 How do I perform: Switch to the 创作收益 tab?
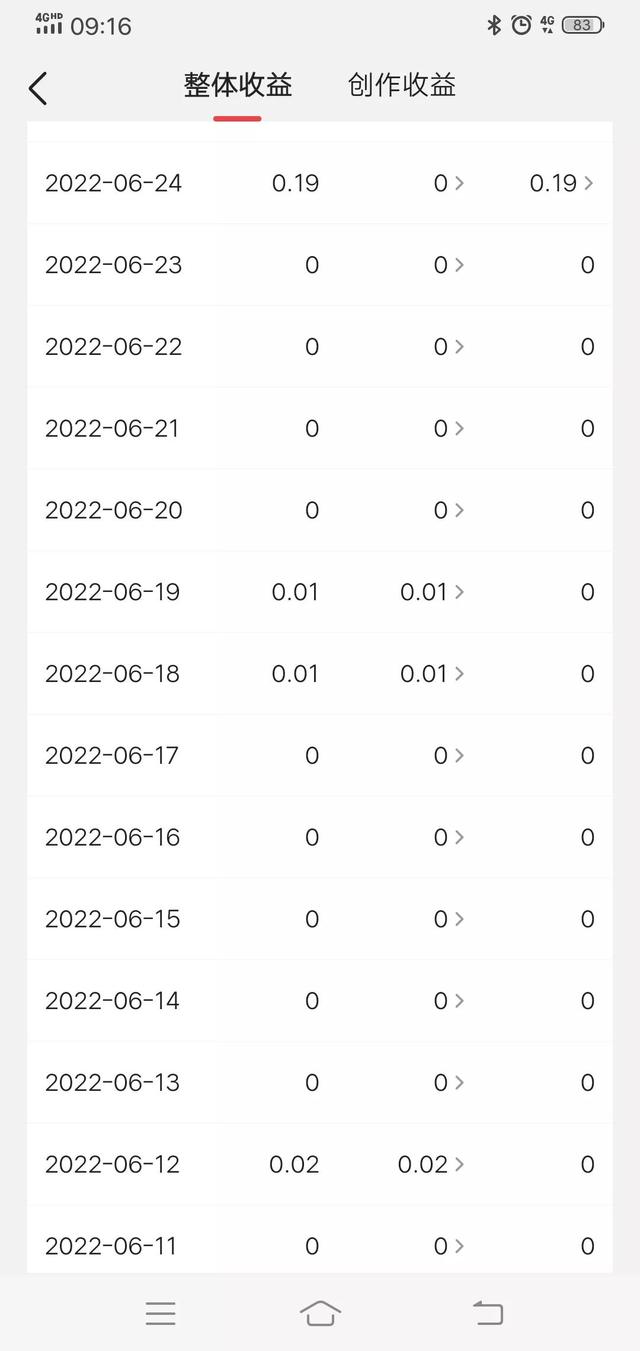pyautogui.click(x=402, y=85)
